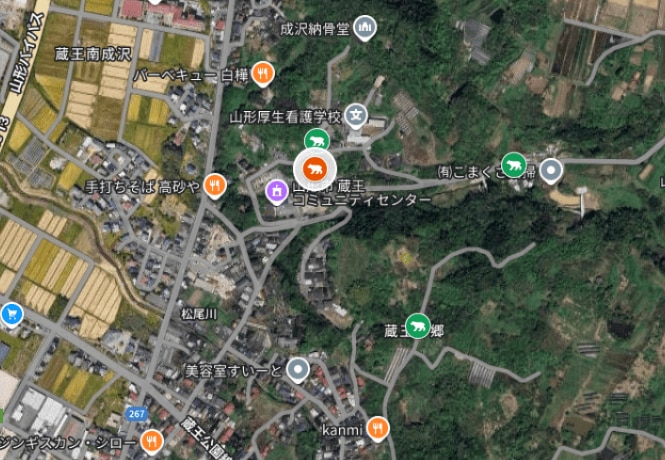Open gray location pin next to (有)こまくさ
This screenshot has height=460, width=665.
pyautogui.click(x=551, y=170)
